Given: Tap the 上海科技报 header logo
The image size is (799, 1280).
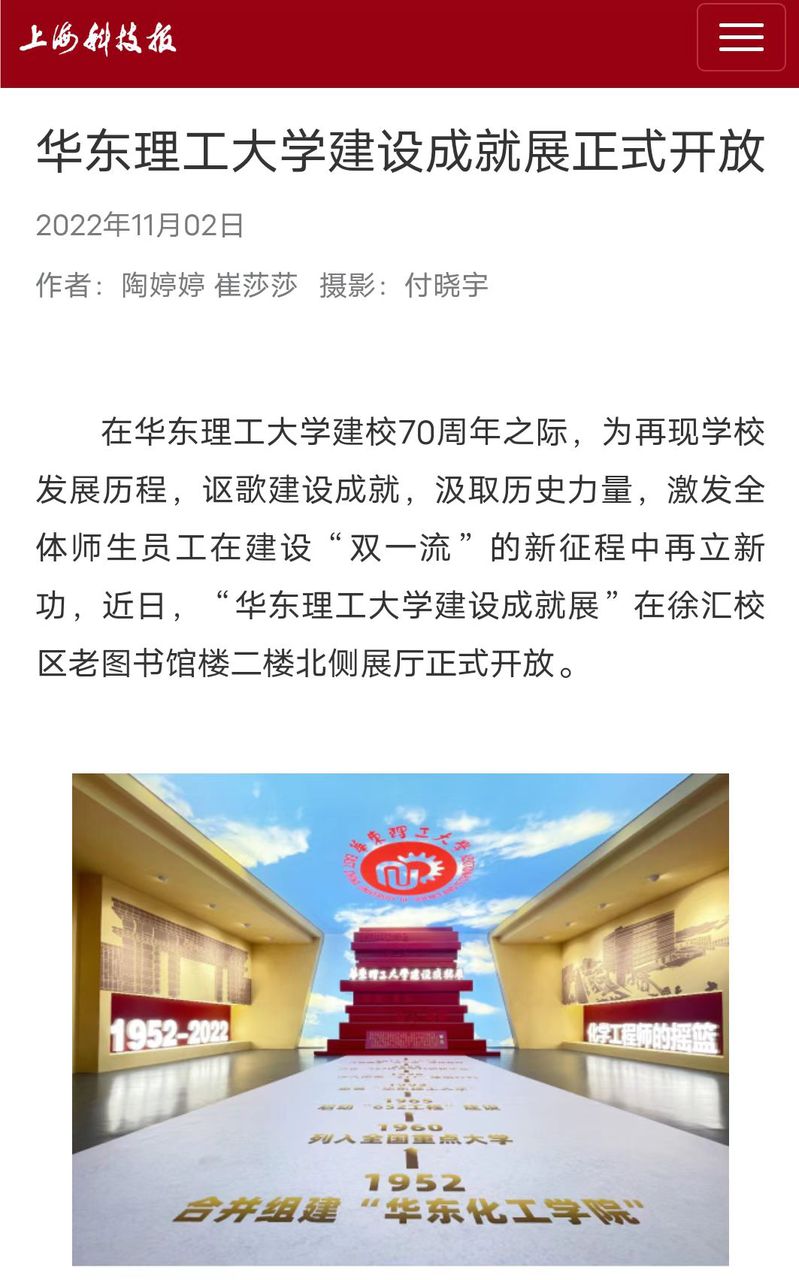Looking at the screenshot, I should point(98,39).
